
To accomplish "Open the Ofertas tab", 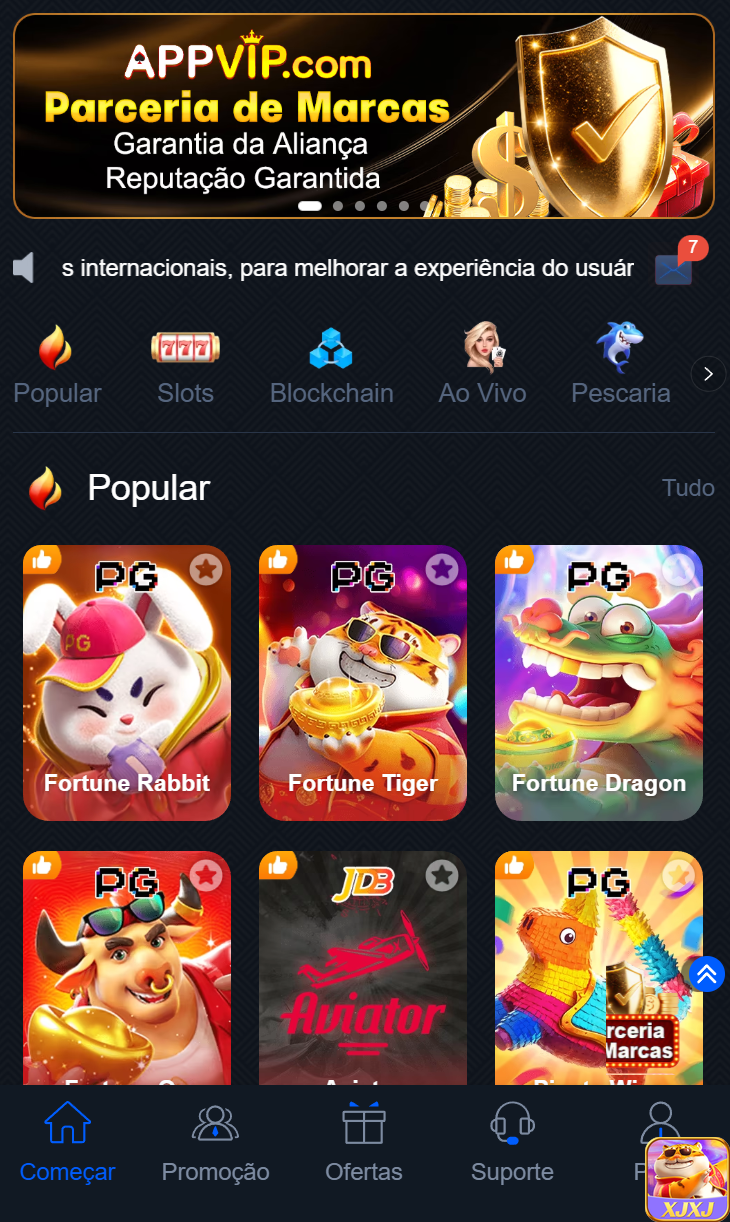I will point(363,1140).
